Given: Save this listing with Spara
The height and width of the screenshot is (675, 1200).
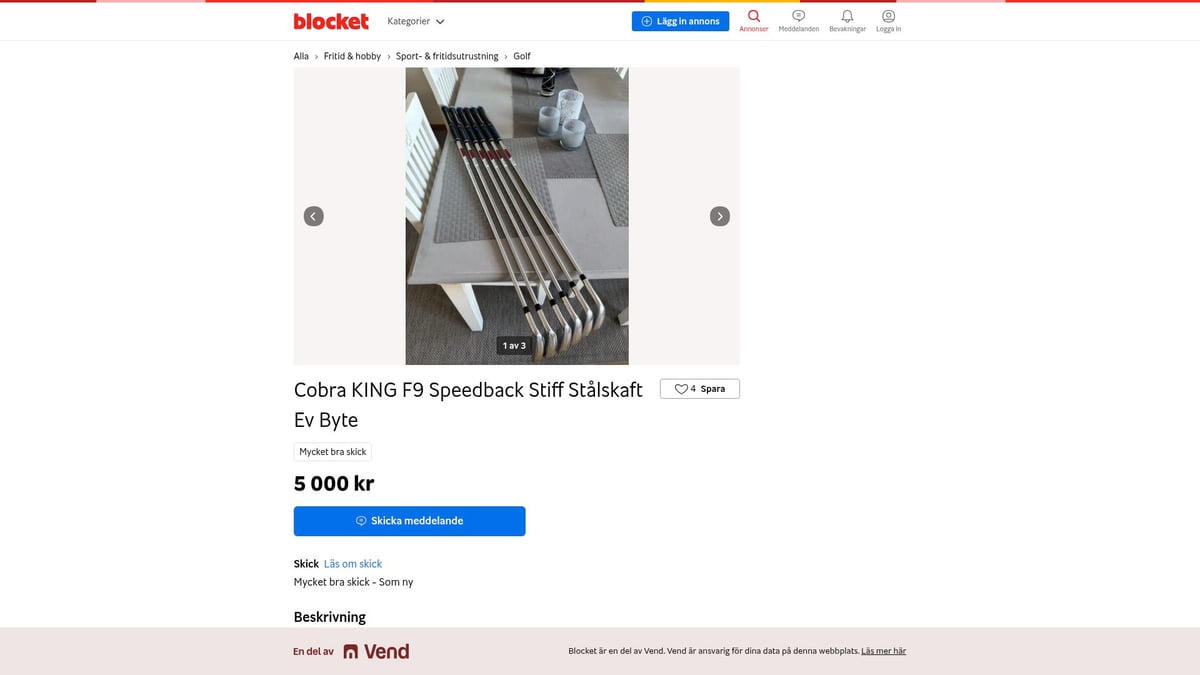Looking at the screenshot, I should 700,389.
